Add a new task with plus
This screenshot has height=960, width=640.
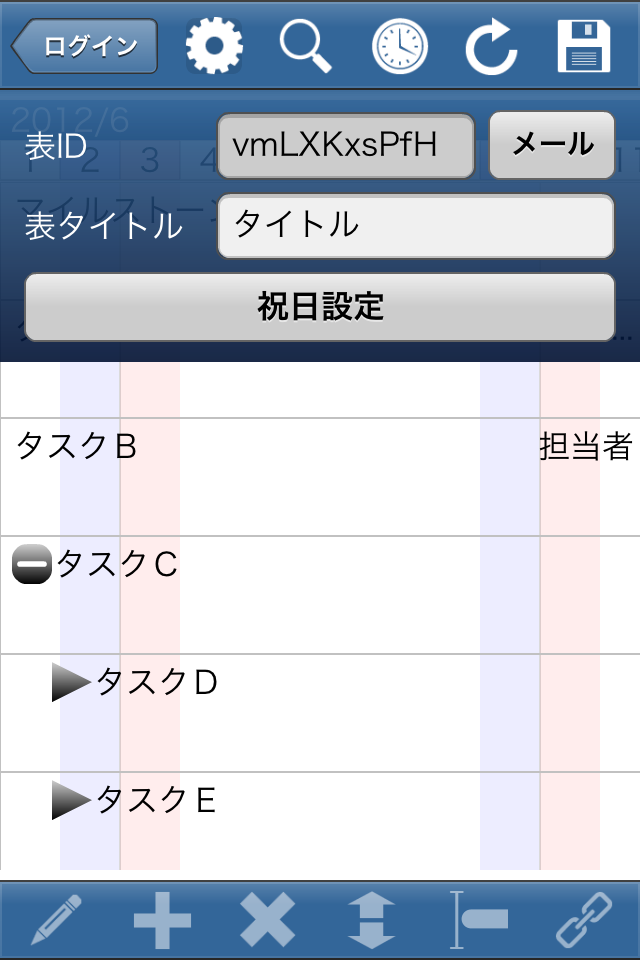(x=162, y=920)
